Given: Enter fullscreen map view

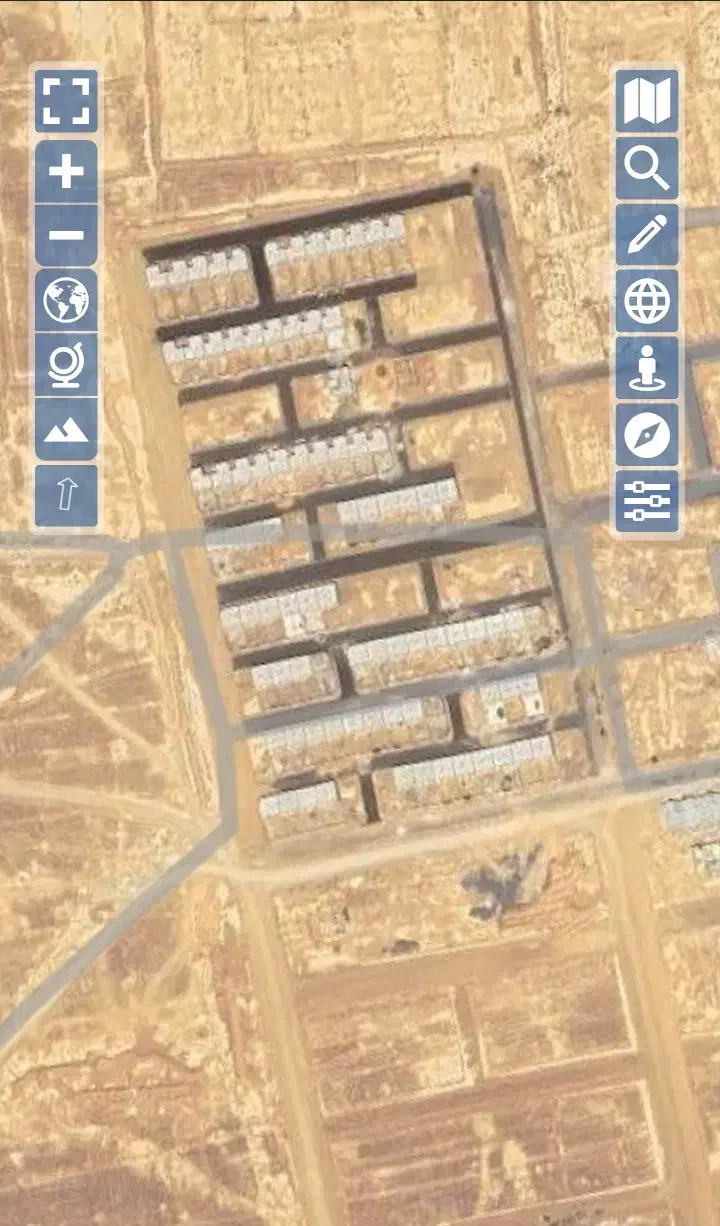Looking at the screenshot, I should [x=66, y=101].
